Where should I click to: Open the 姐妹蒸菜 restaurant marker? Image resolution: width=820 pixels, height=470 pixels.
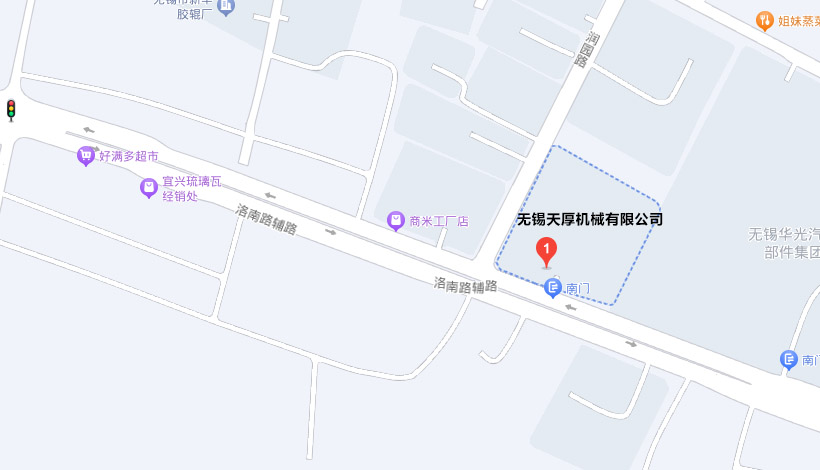coord(765,20)
